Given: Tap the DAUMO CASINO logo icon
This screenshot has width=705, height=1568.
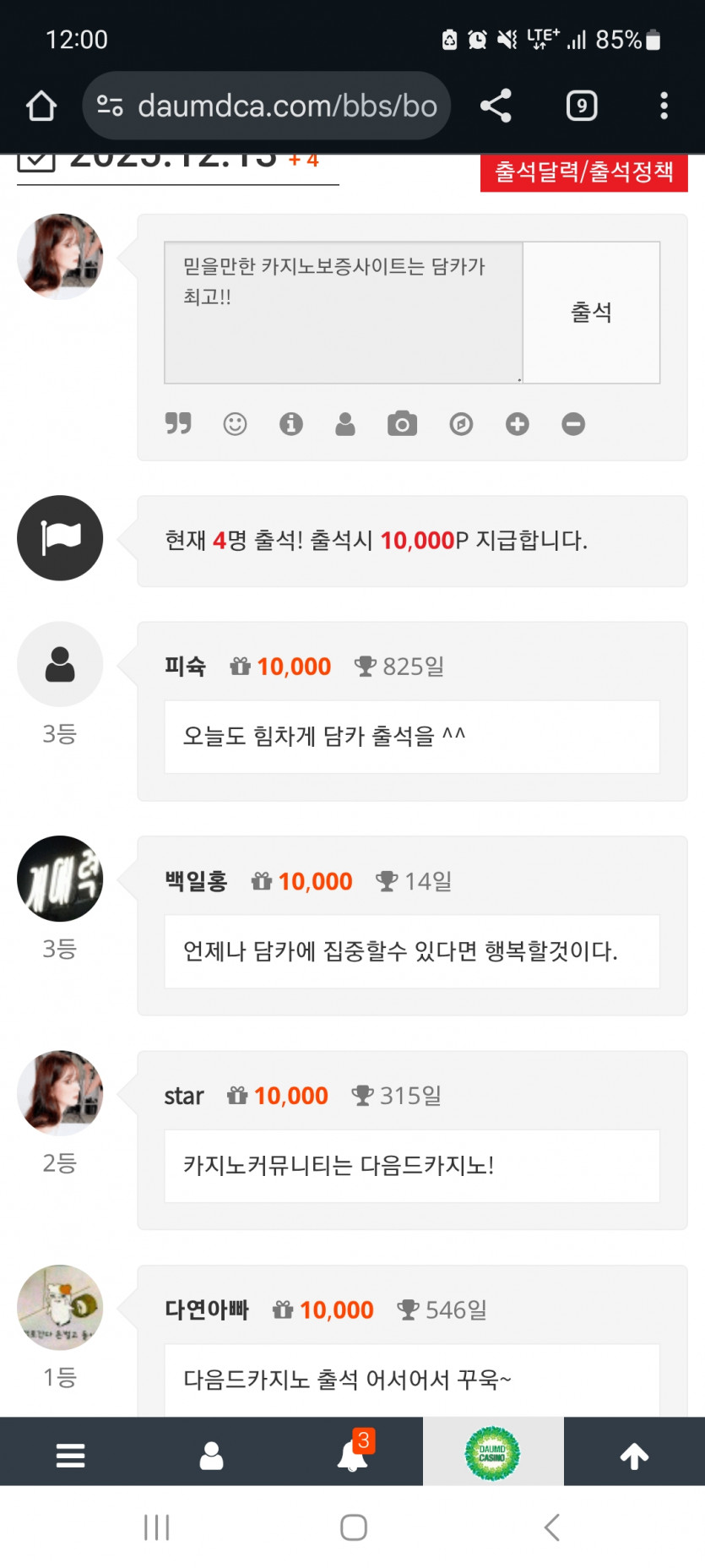Looking at the screenshot, I should pyautogui.click(x=493, y=1453).
